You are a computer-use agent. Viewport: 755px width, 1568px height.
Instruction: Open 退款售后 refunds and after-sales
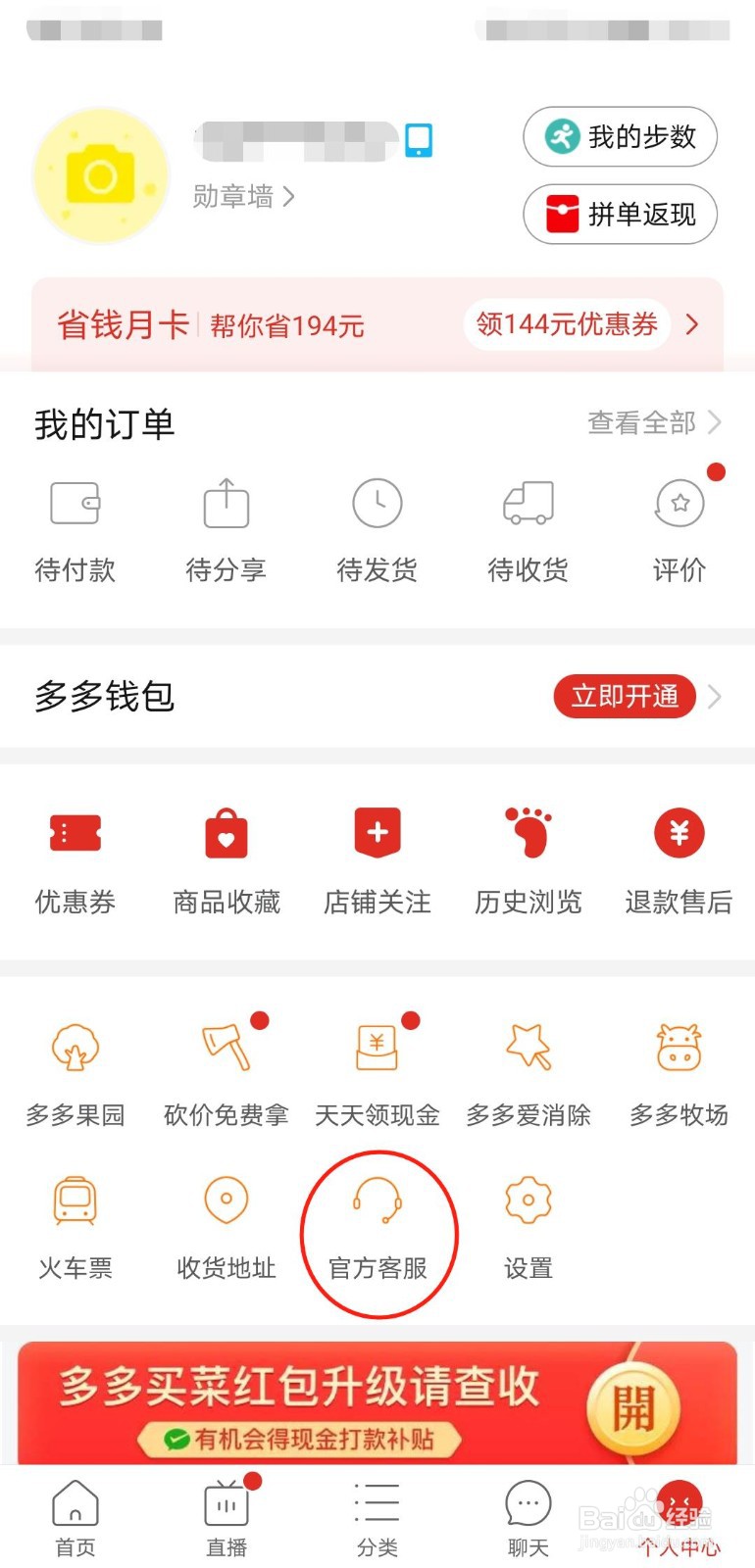coord(679,859)
